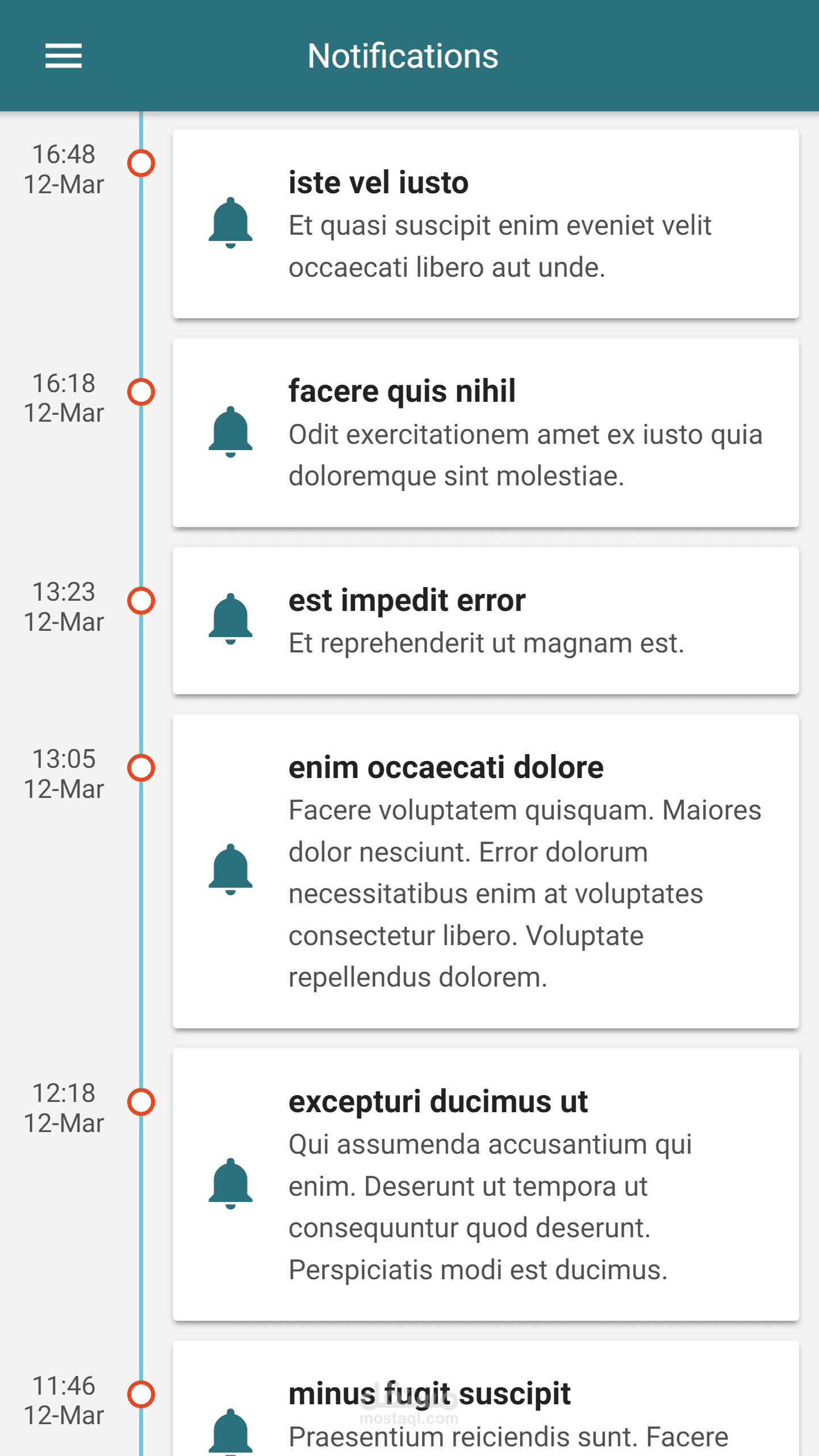View the 'est impedit error' notification
Image resolution: width=819 pixels, height=1456 pixels.
[x=486, y=621]
